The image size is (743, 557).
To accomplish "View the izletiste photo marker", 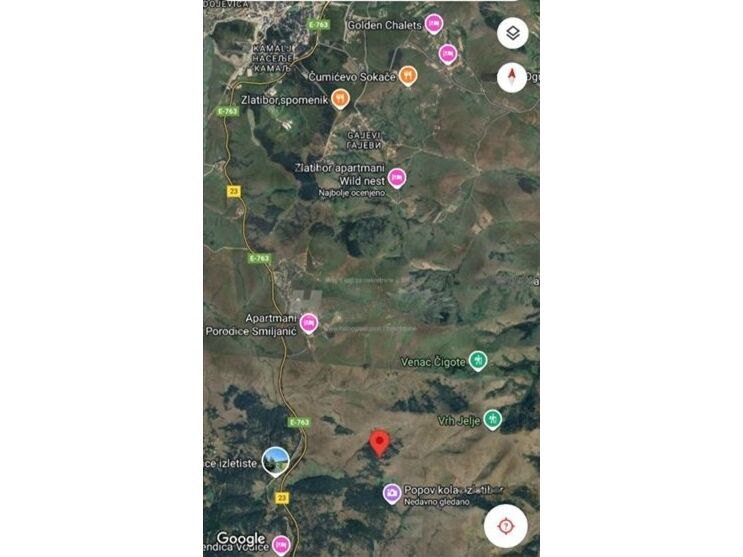I will (x=275, y=461).
